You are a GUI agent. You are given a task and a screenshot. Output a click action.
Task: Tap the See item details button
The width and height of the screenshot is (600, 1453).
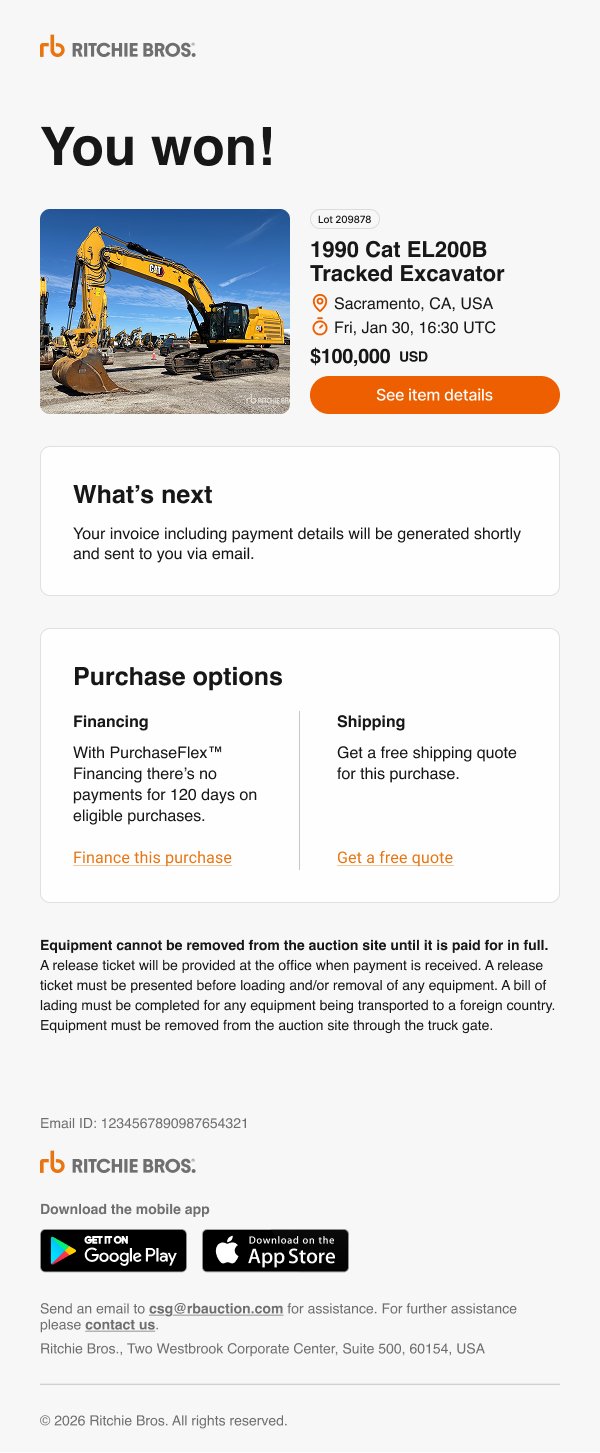coord(435,395)
